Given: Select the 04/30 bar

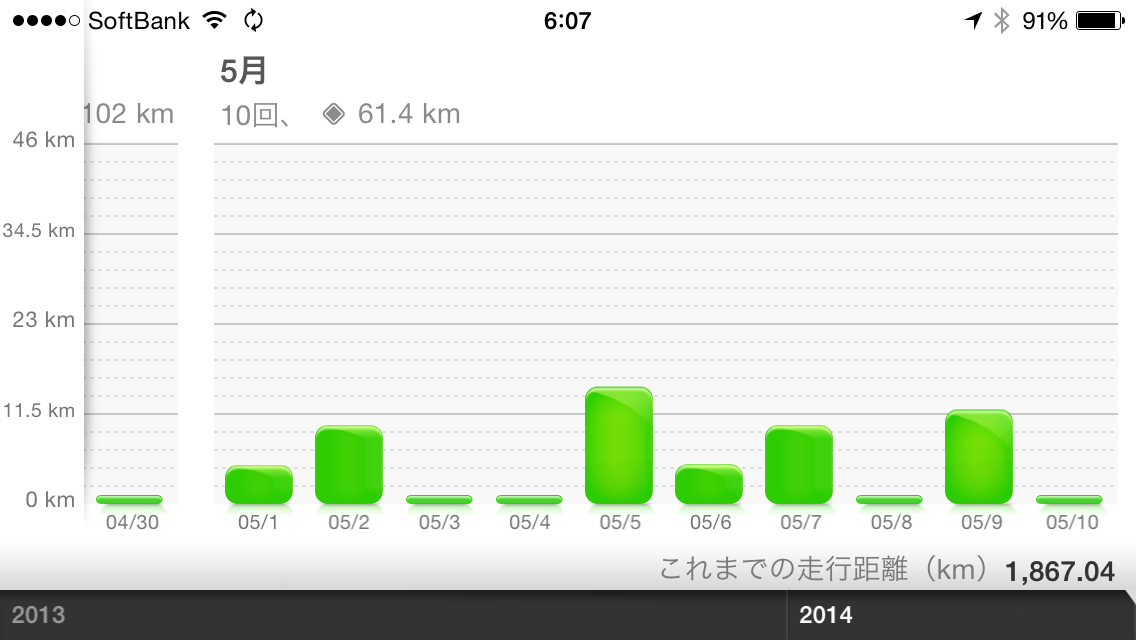Looking at the screenshot, I should (x=129, y=499).
